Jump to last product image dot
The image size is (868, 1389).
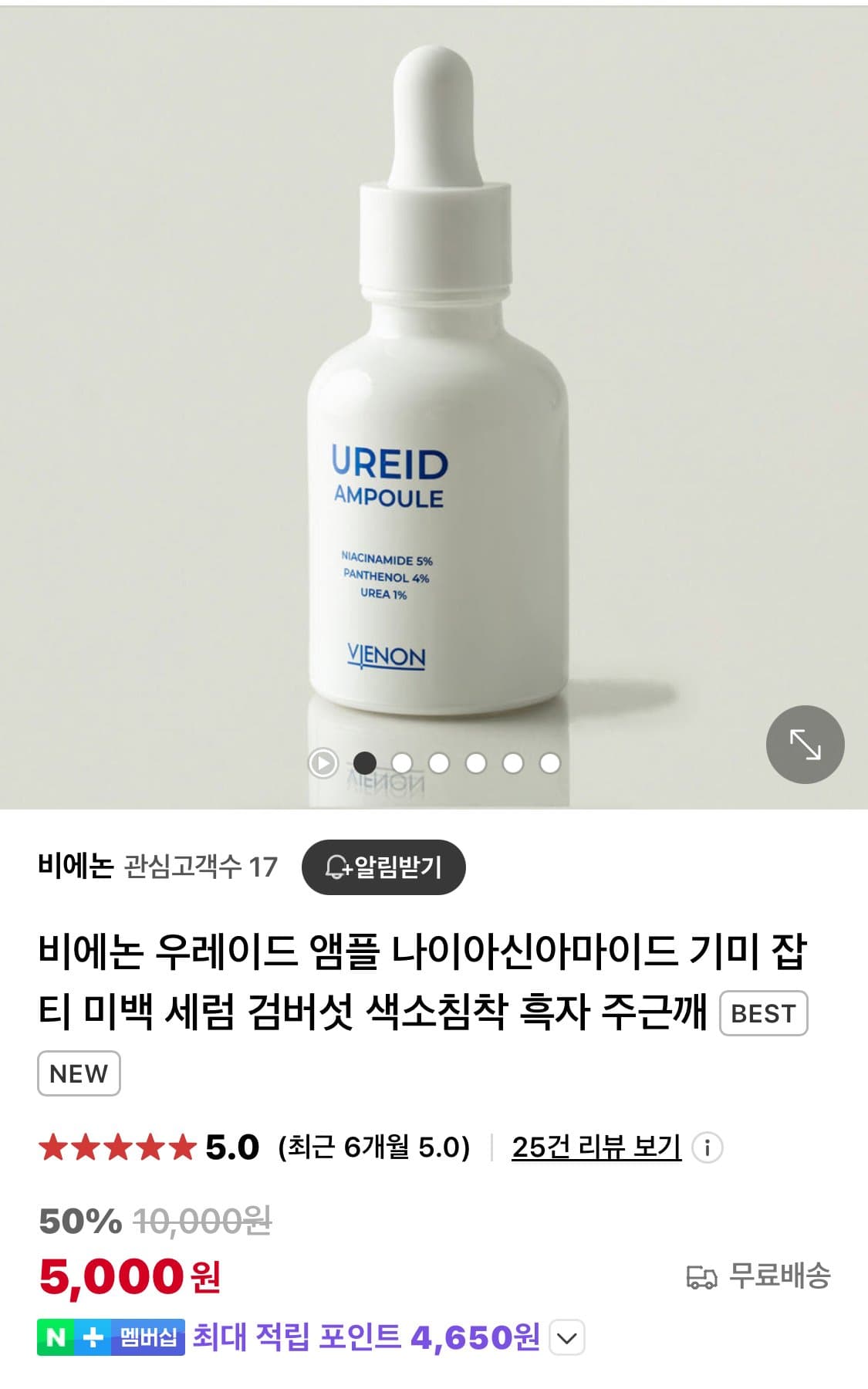549,763
